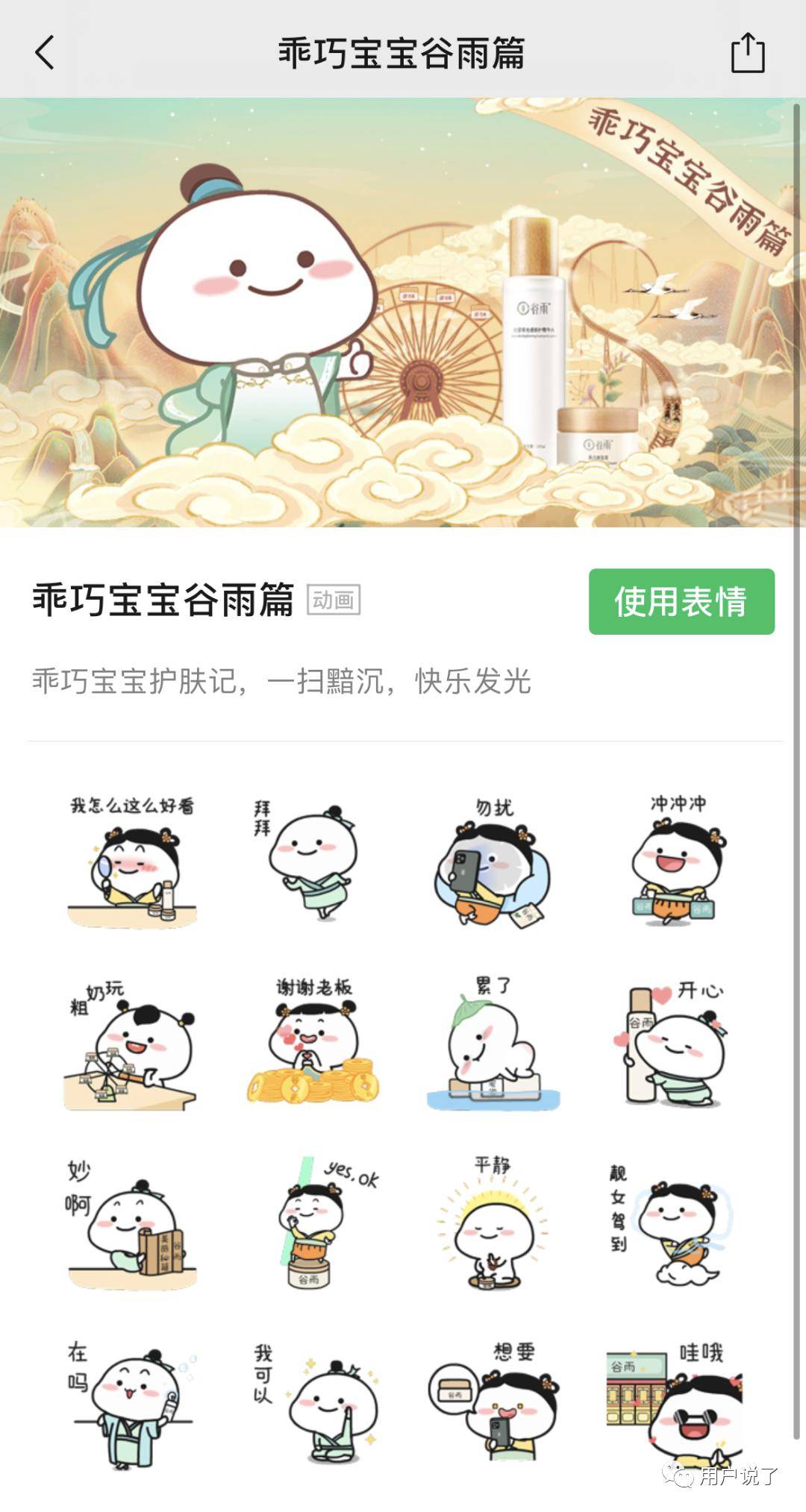Screen dimensions: 806x1512
Task: Open the 拜拜 sticker
Action: pyautogui.click(x=311, y=862)
